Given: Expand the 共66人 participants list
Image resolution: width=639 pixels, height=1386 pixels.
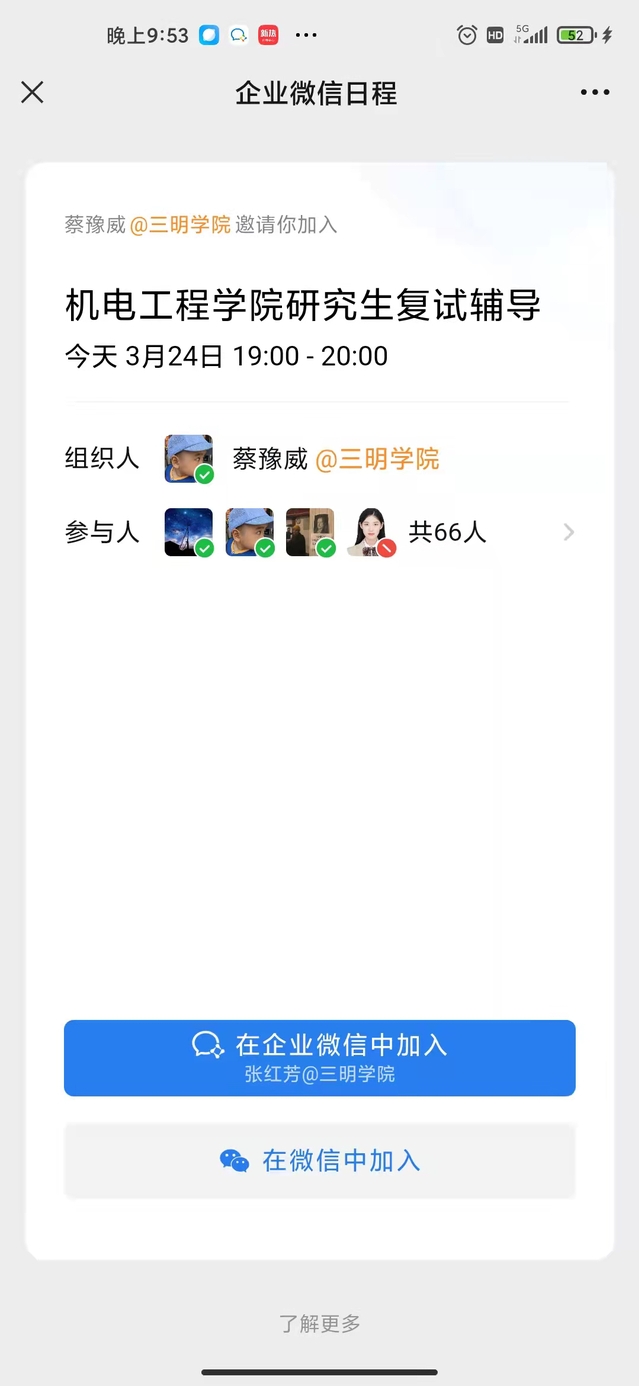Looking at the screenshot, I should [568, 532].
